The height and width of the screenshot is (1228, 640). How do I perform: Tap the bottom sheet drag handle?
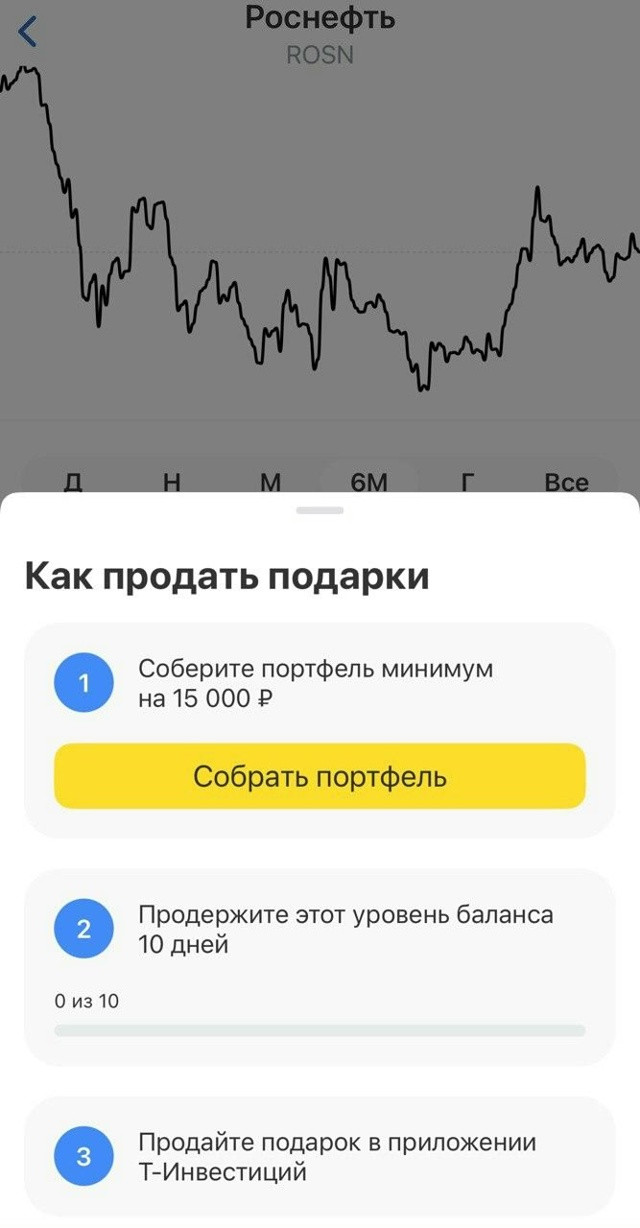tap(320, 510)
